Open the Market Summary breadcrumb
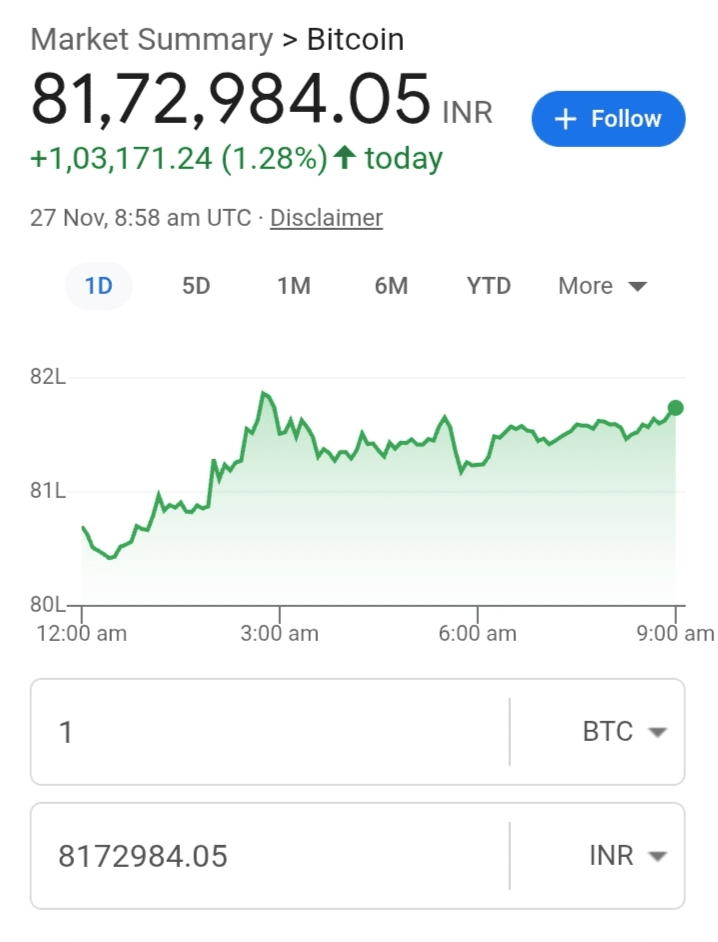This screenshot has height=942, width=718. tap(151, 40)
